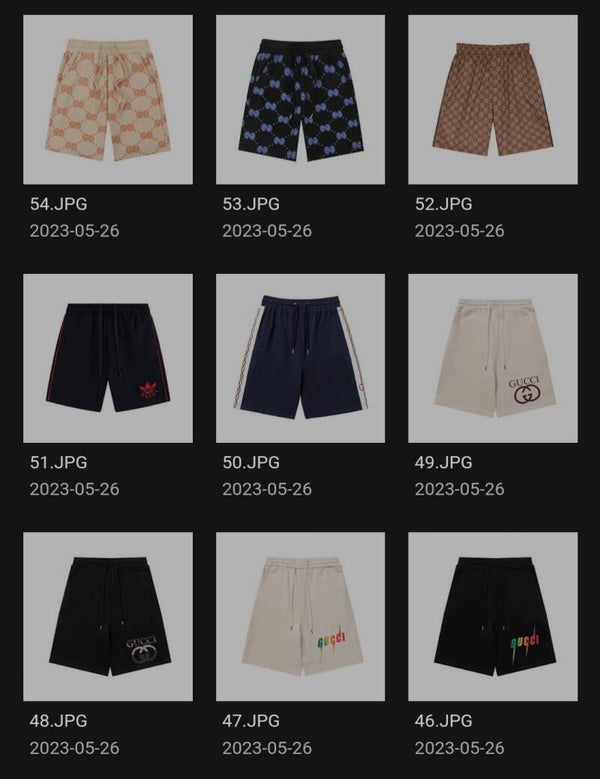Open the 53.JPG thumbnail
The image size is (600, 779).
[x=300, y=99]
